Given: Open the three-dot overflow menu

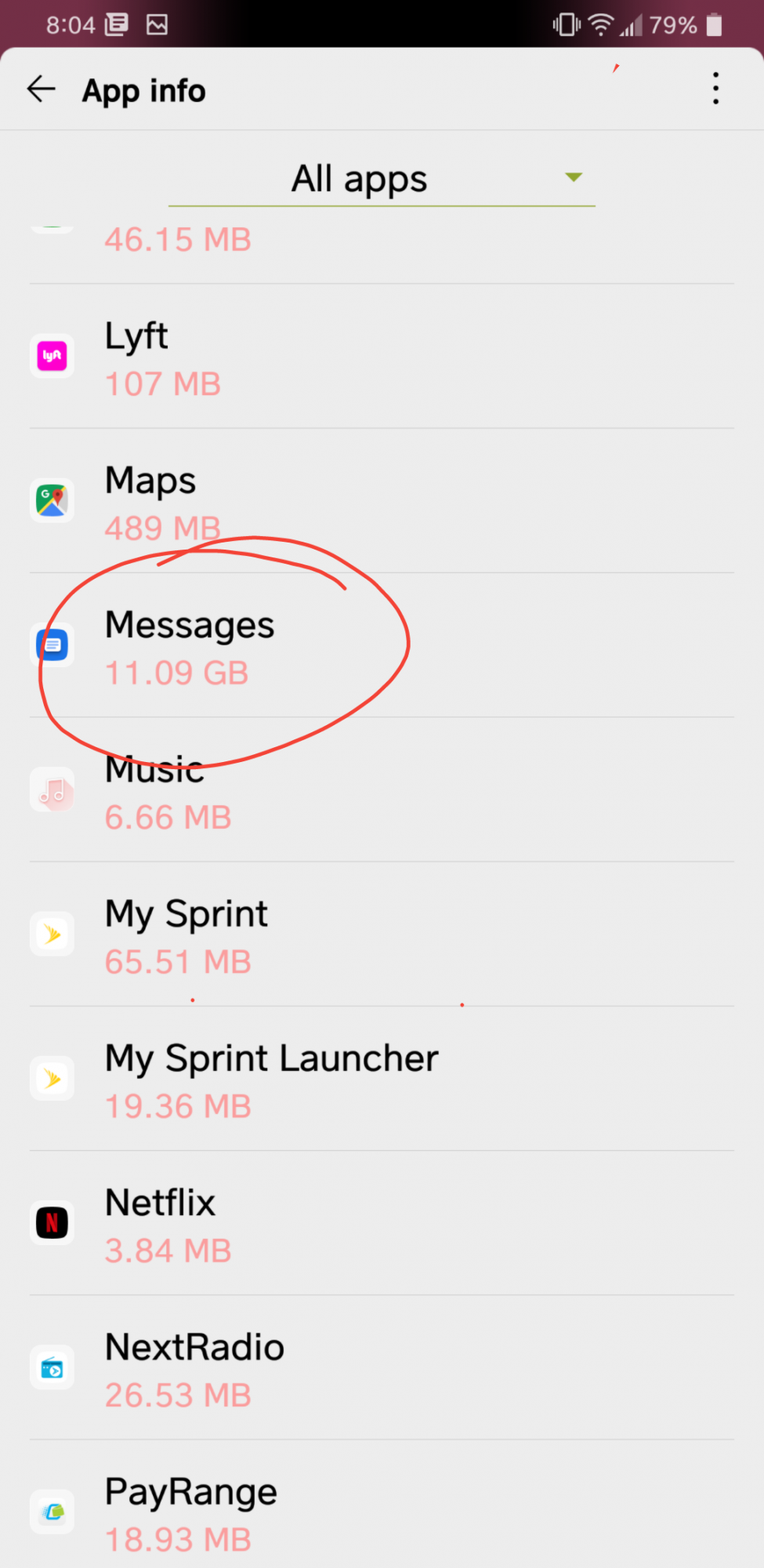Looking at the screenshot, I should (715, 89).
